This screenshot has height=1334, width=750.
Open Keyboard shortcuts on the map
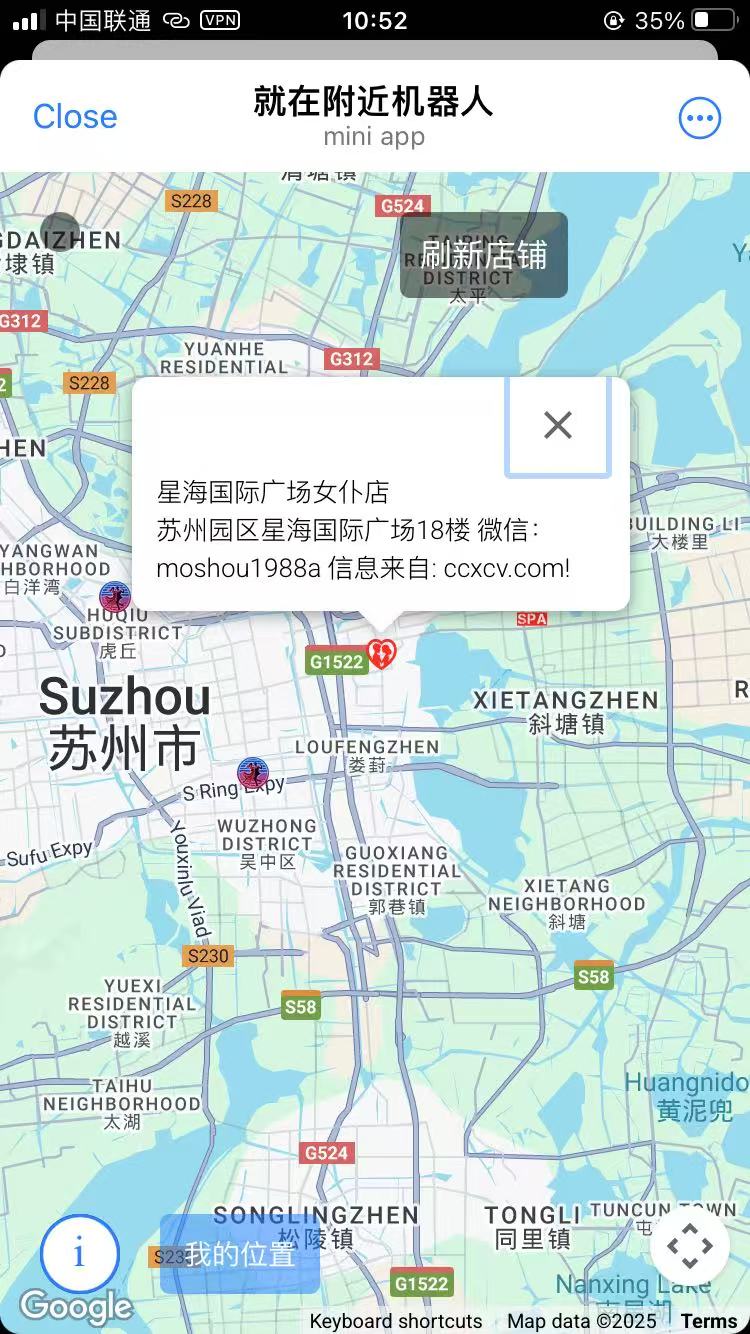[396, 1321]
